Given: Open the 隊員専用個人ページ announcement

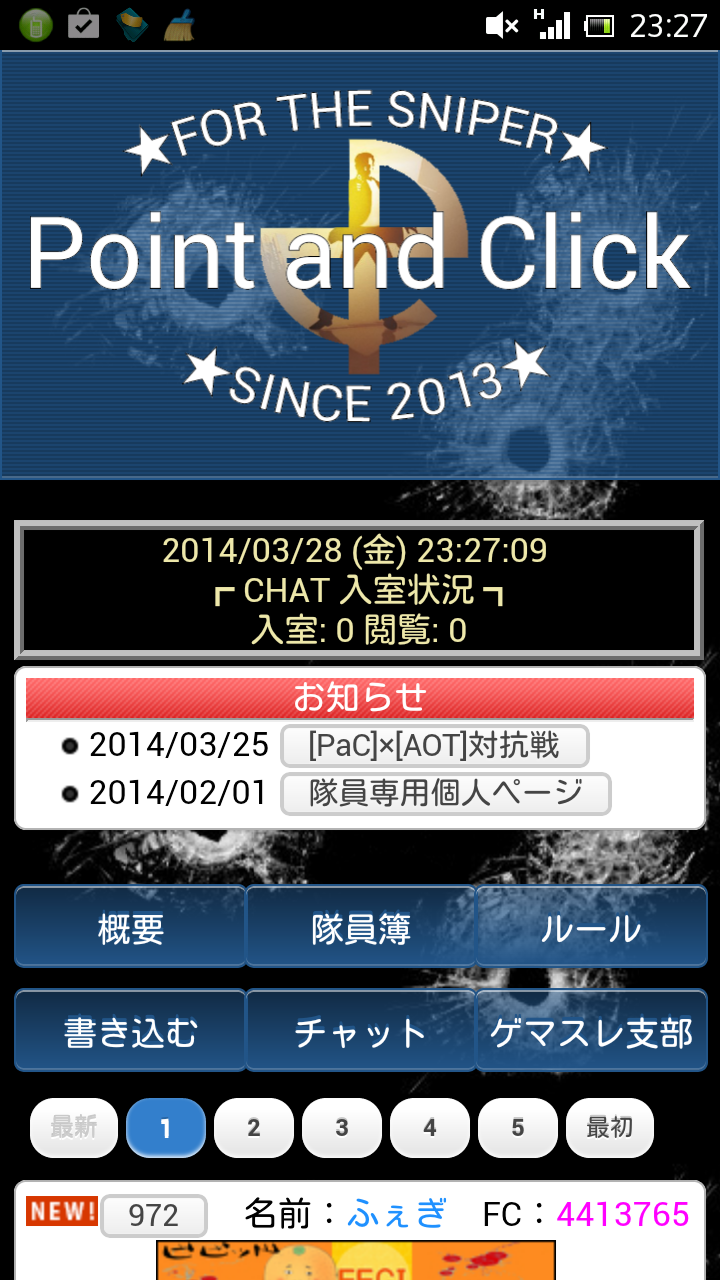Looking at the screenshot, I should tap(445, 794).
